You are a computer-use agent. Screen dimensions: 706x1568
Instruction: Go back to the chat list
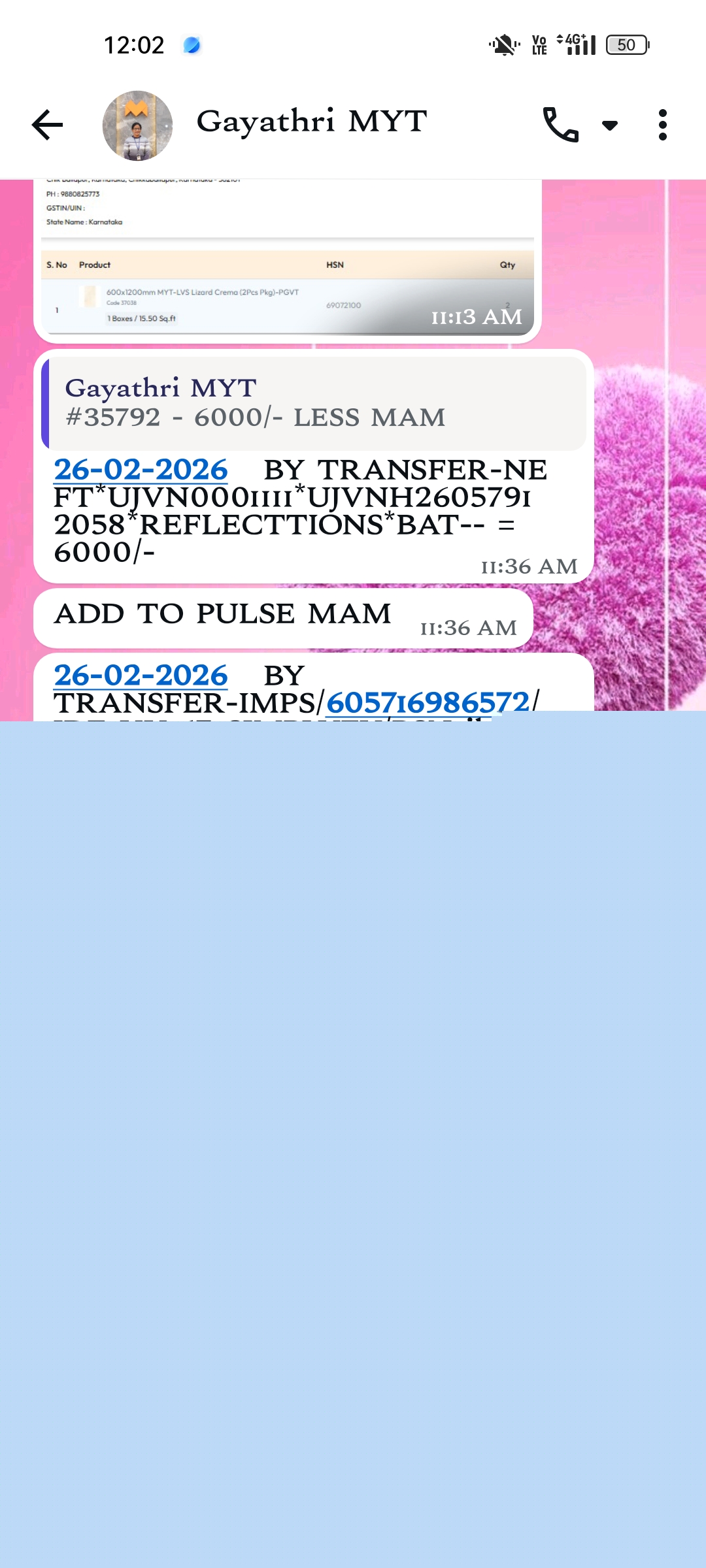(x=47, y=125)
